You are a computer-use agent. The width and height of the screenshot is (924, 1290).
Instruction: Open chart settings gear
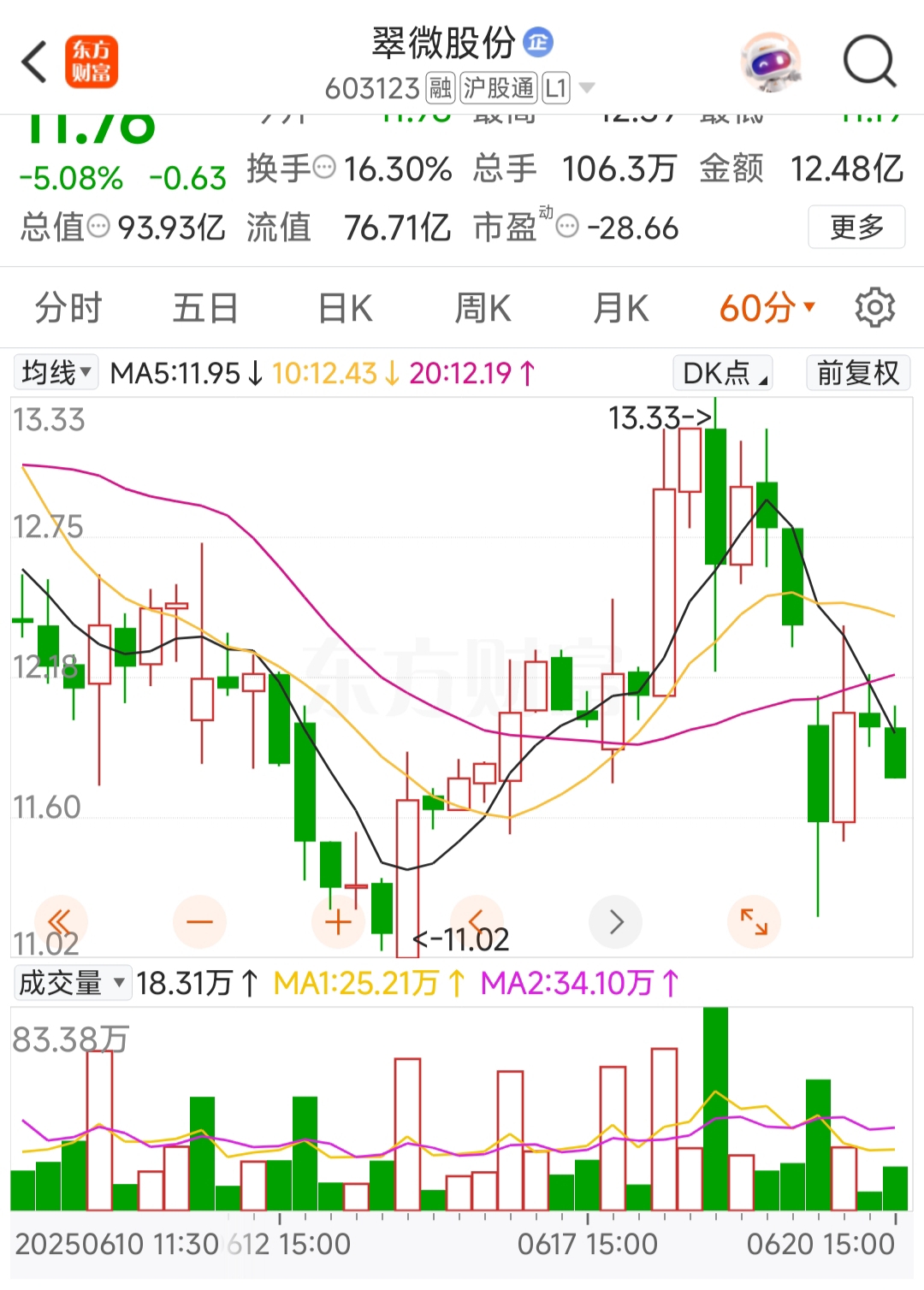pos(874,308)
